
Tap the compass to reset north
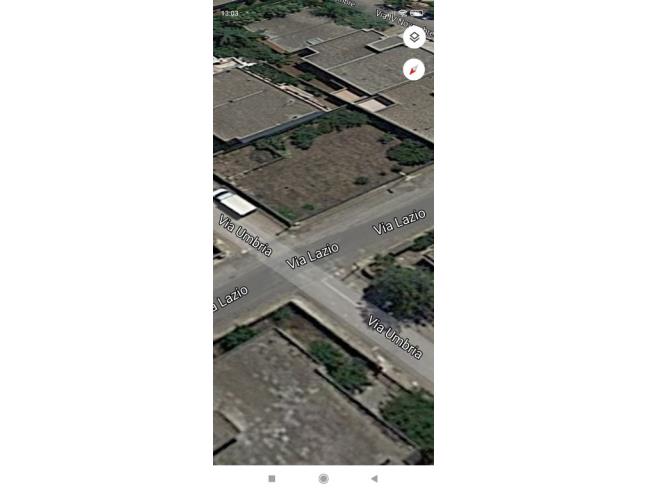click(414, 70)
